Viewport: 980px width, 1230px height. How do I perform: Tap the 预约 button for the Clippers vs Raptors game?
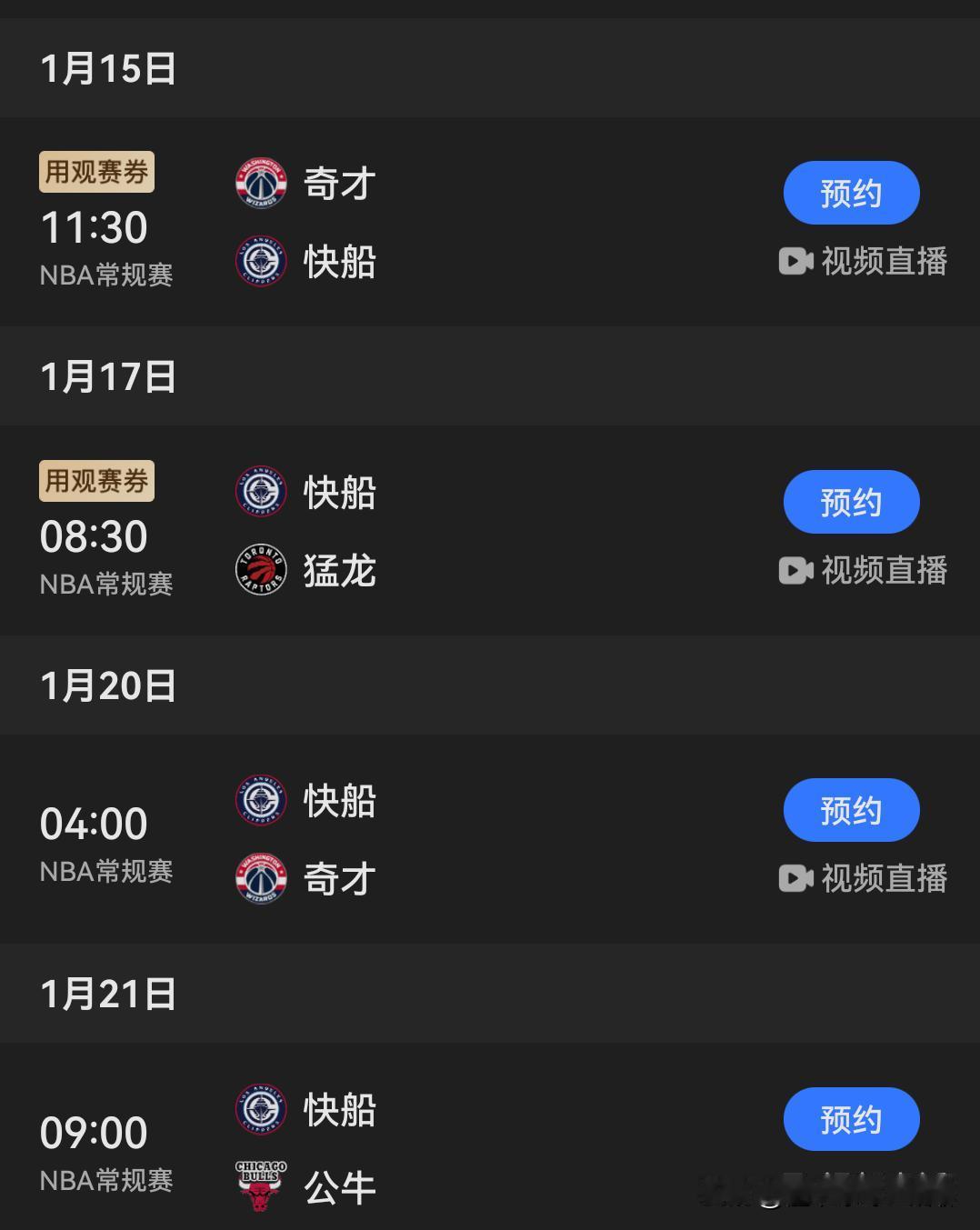(851, 501)
